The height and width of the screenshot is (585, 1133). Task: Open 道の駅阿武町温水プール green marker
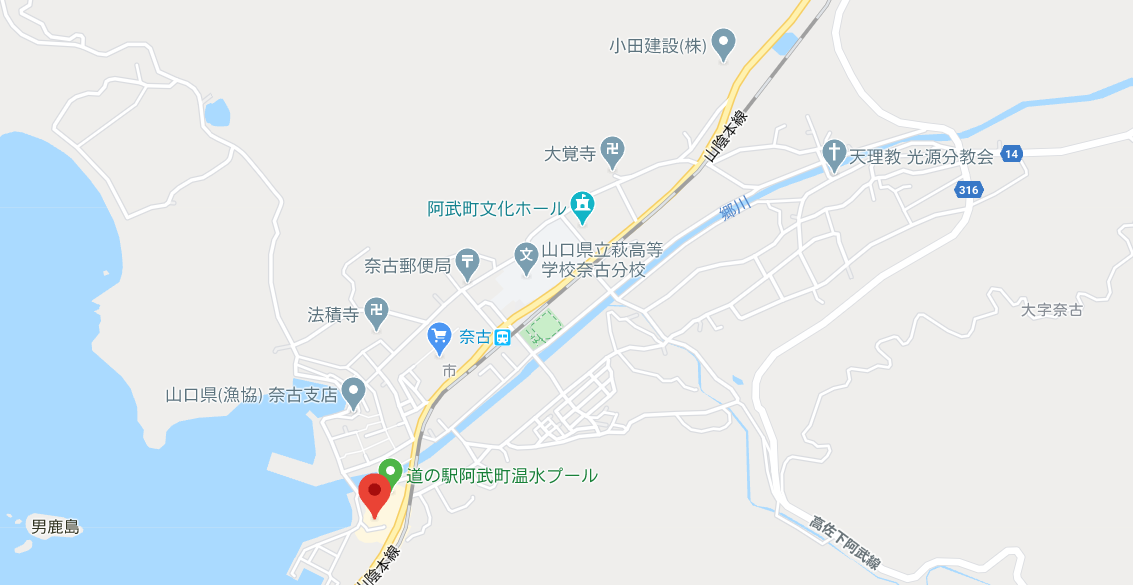click(390, 471)
